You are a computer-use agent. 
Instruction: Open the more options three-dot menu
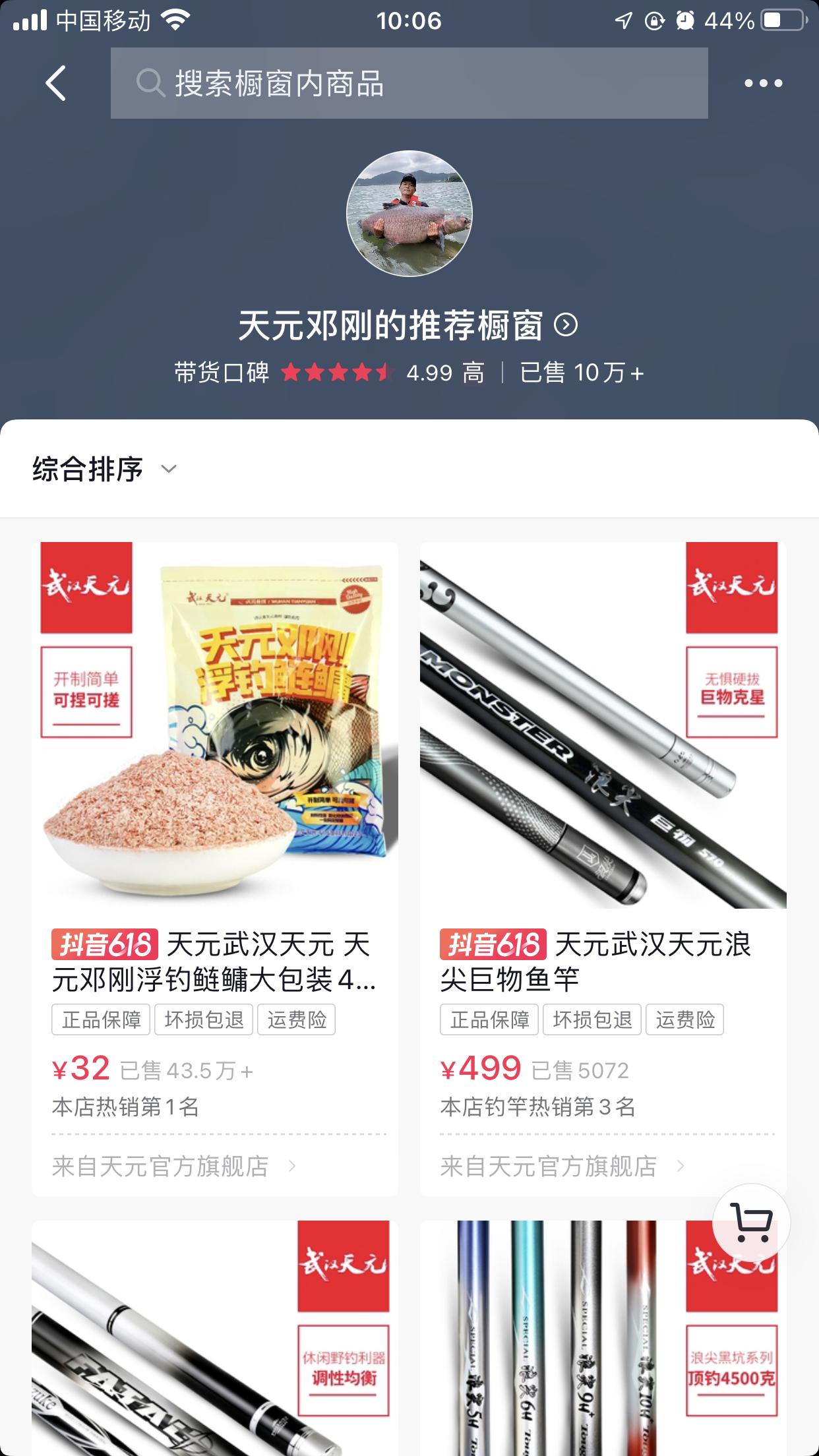(766, 82)
